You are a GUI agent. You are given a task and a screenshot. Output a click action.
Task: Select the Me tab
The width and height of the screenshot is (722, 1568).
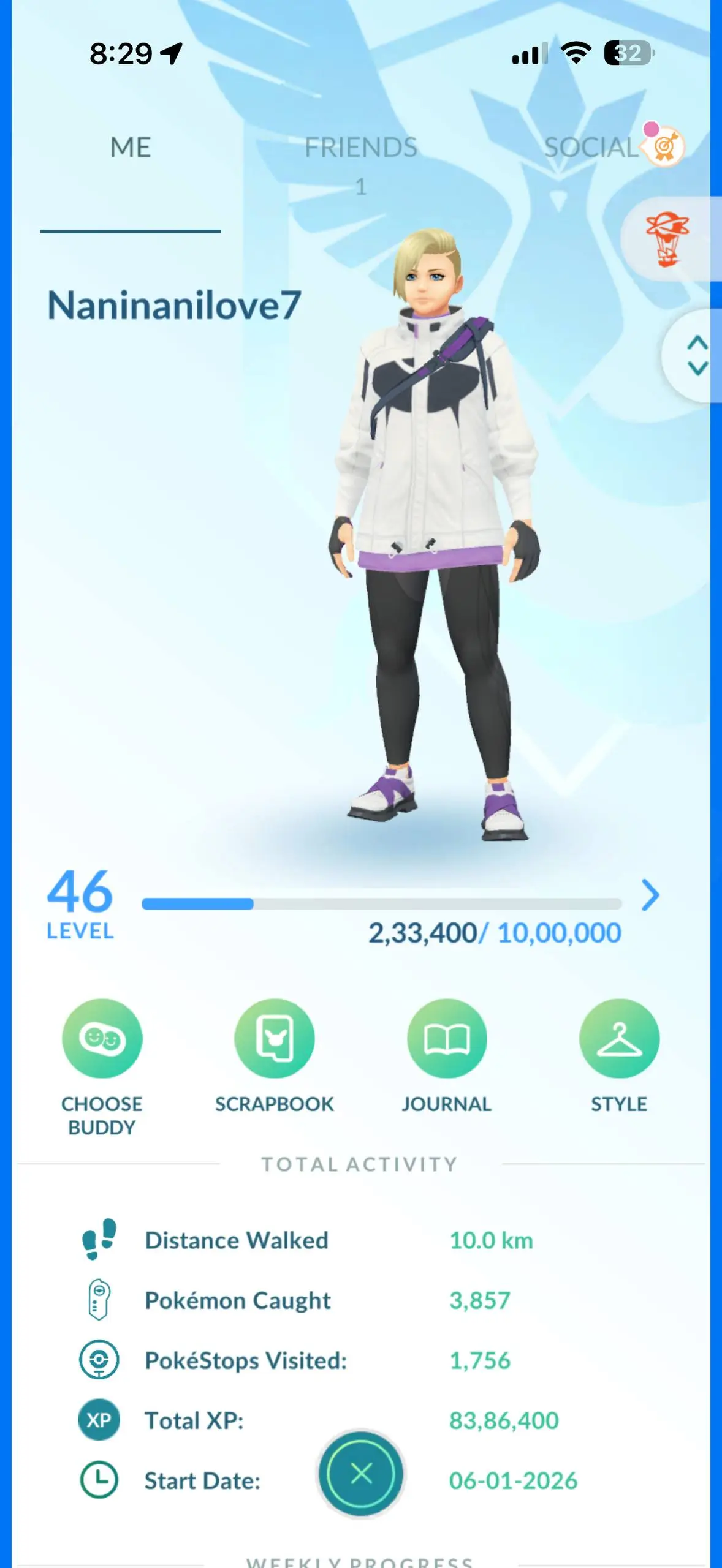(x=130, y=148)
